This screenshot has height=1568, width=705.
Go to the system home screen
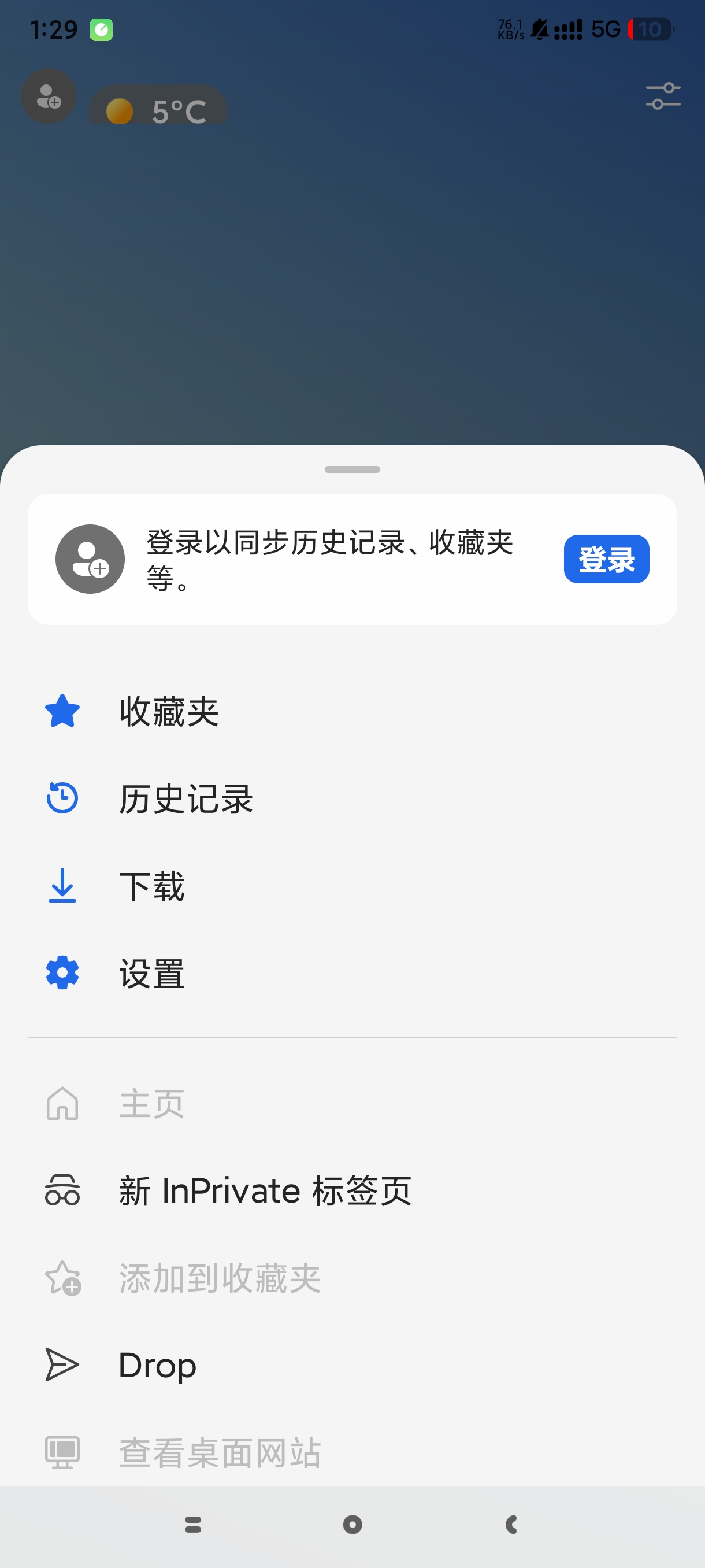point(352,1524)
